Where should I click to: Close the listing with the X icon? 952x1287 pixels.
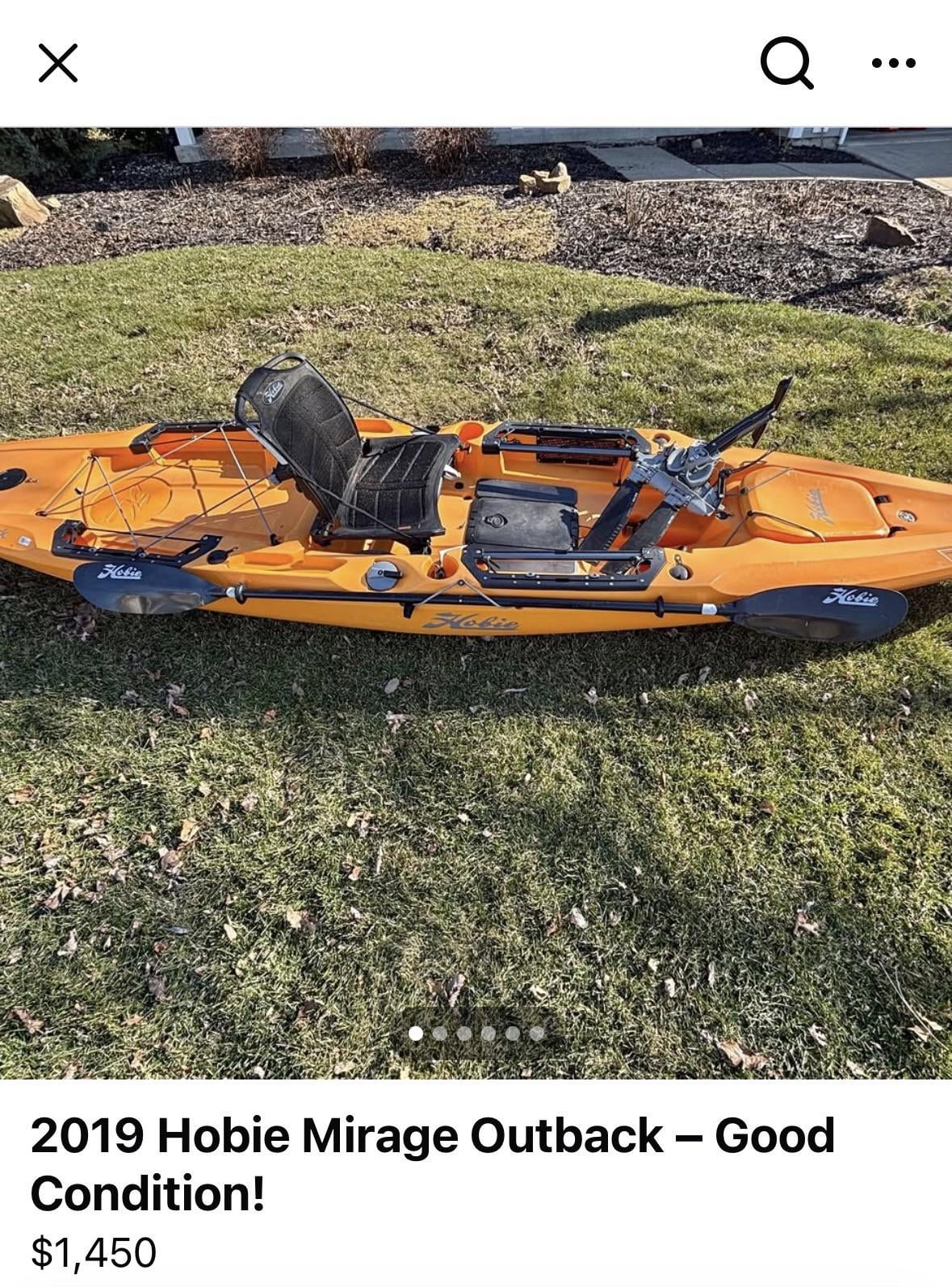[58, 63]
